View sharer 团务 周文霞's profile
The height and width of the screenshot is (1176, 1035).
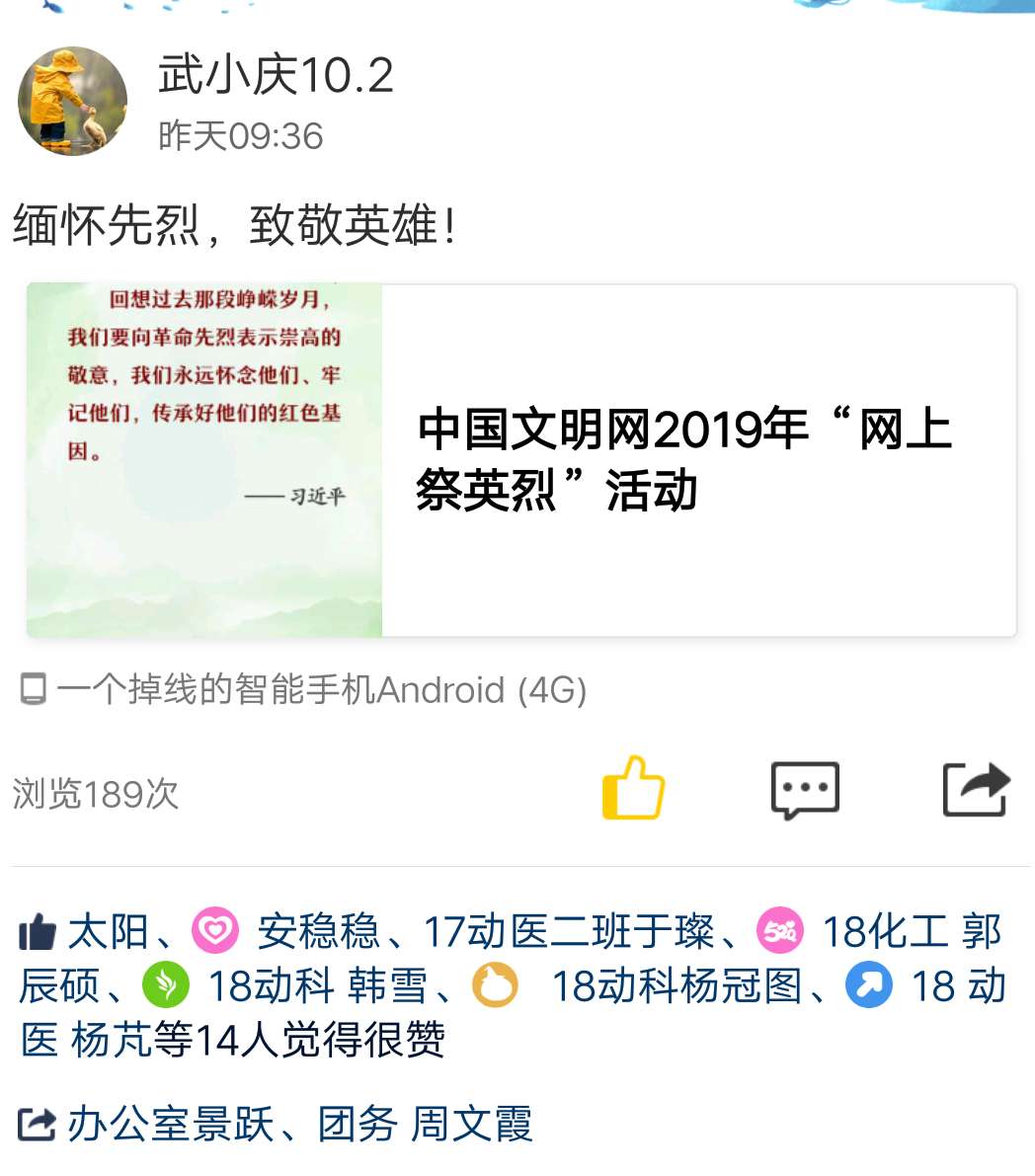pos(425,1124)
